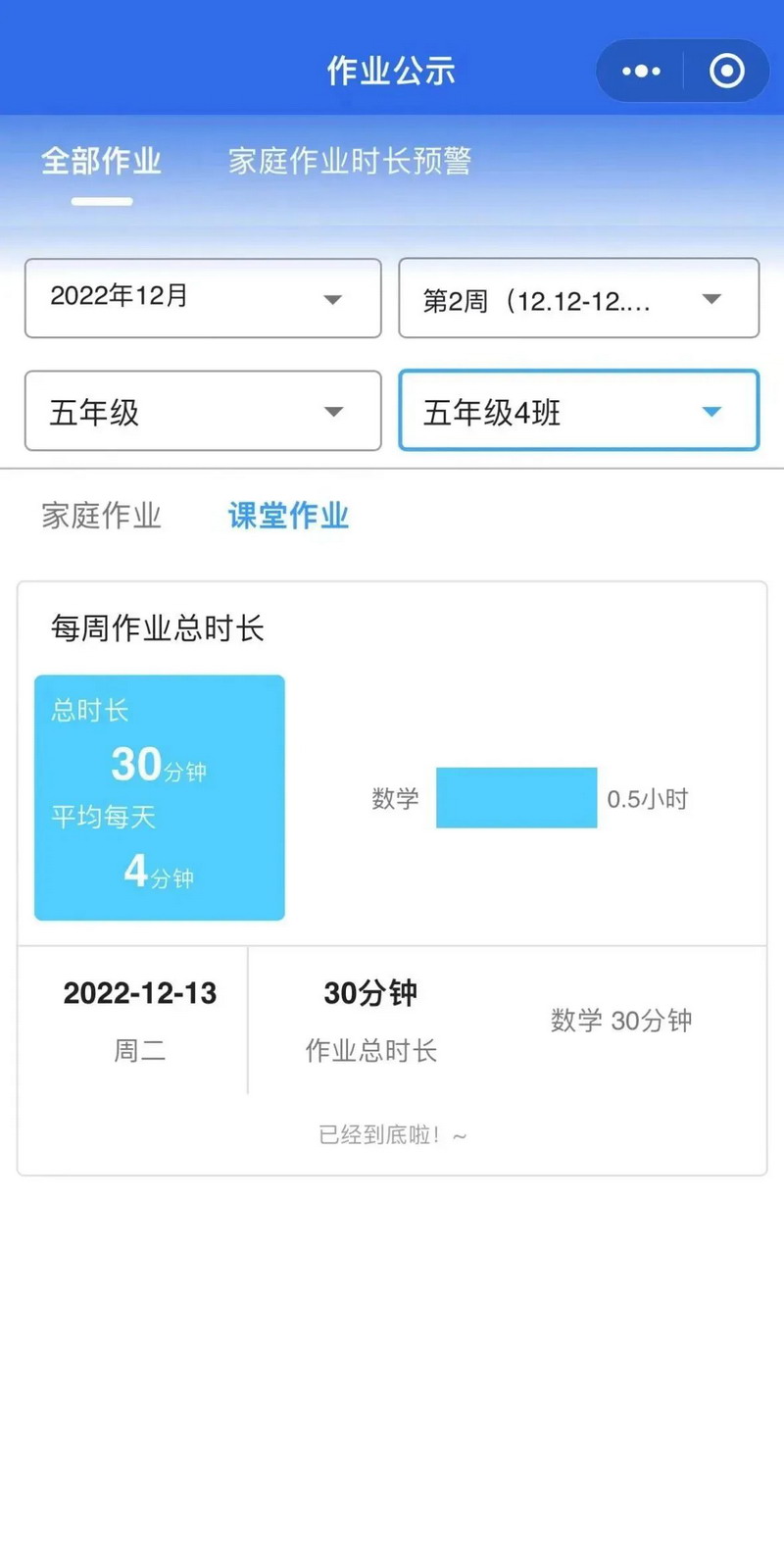784x1550 pixels.
Task: Expand the 2022年12月 month dropdown
Action: pos(203,298)
